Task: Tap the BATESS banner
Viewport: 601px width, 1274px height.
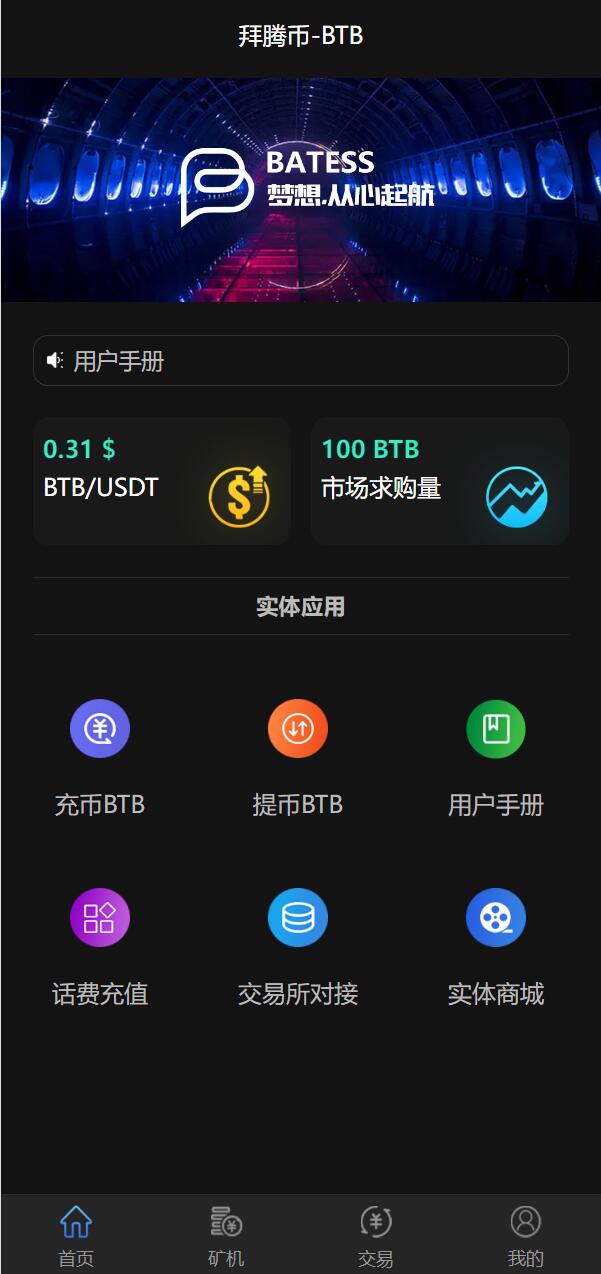Action: click(x=300, y=190)
